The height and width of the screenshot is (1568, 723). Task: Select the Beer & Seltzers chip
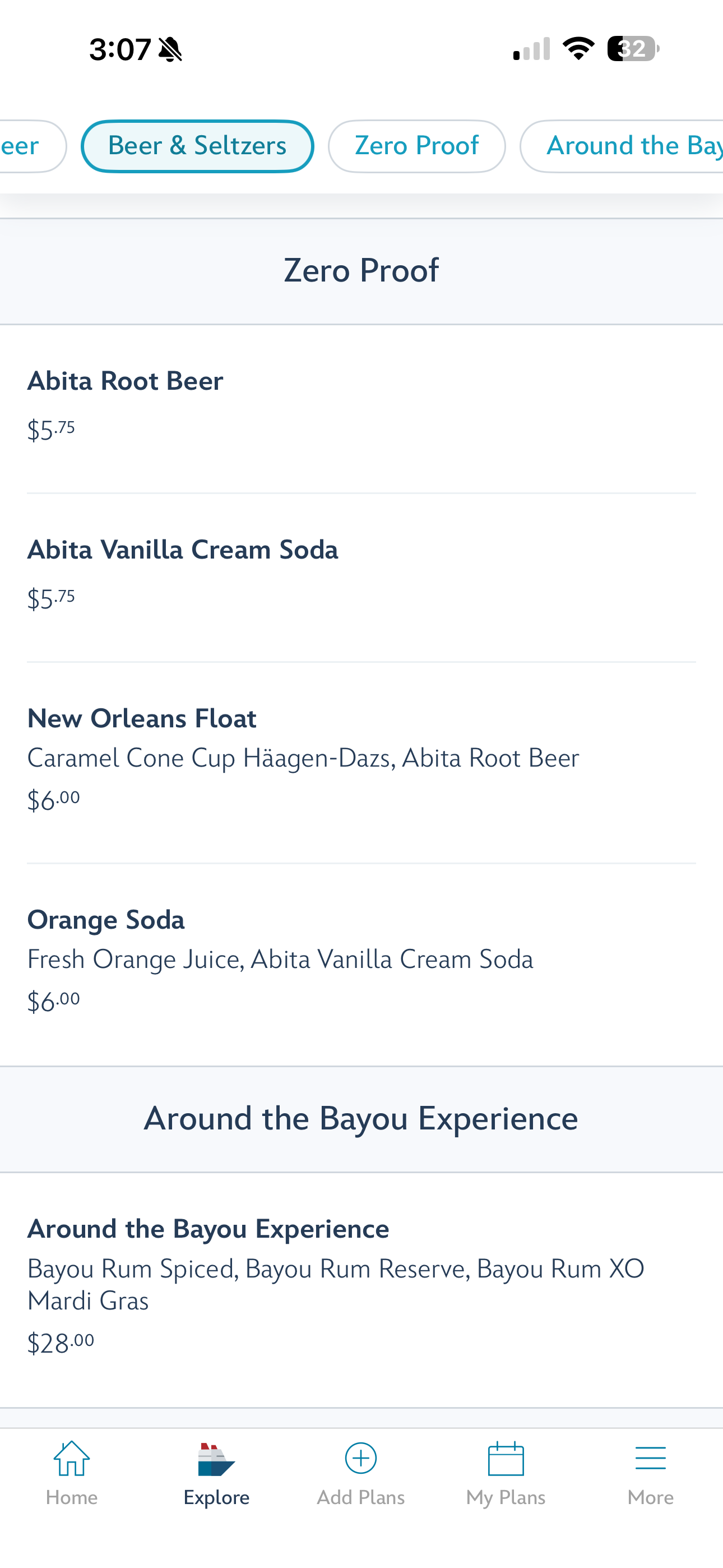197,146
